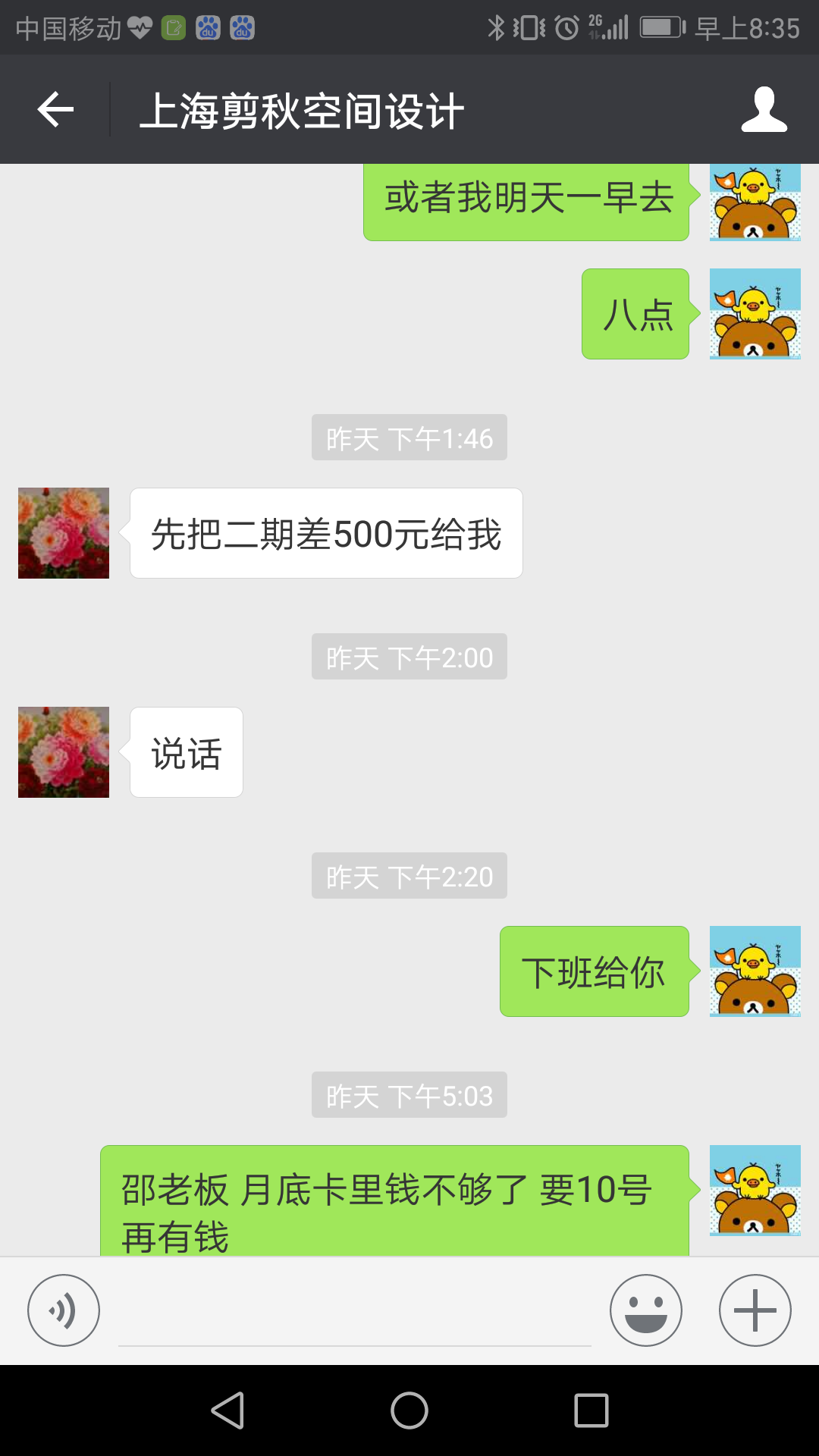Open bear avatar beside 下班给你

tap(755, 971)
